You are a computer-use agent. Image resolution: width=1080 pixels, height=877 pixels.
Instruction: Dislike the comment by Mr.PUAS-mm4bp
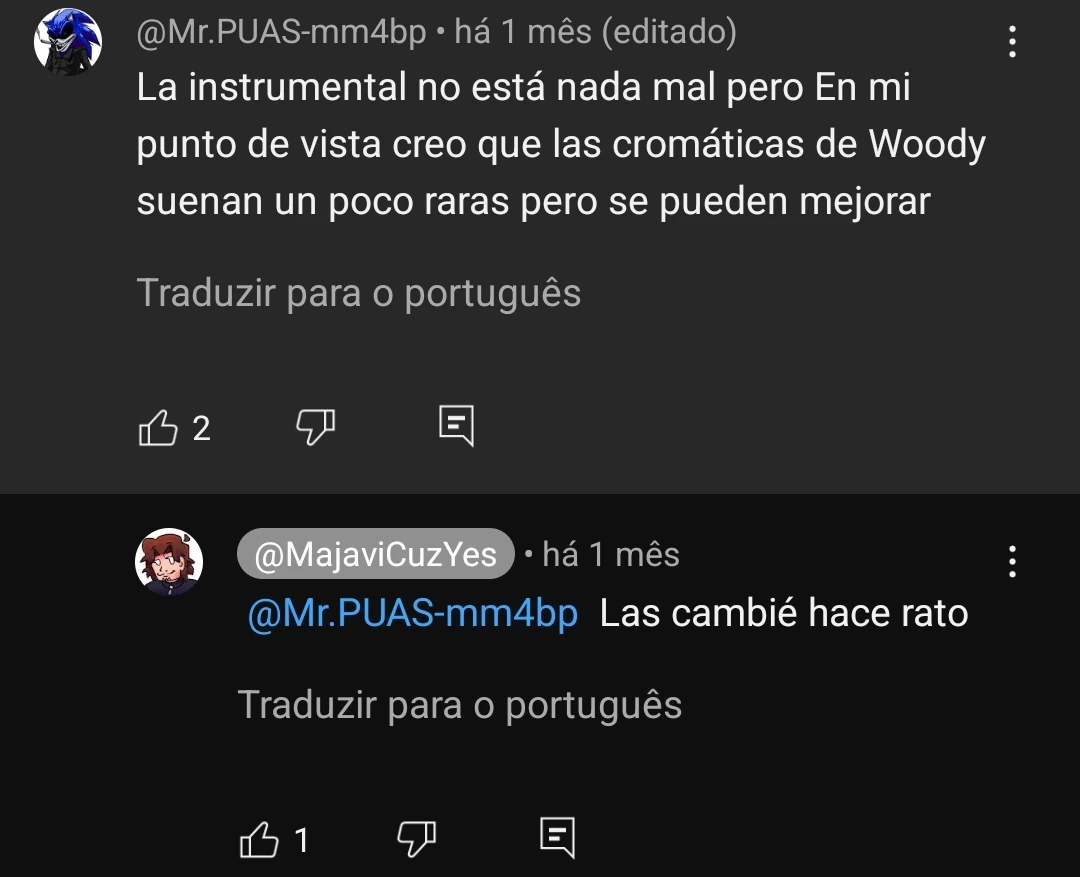click(315, 427)
